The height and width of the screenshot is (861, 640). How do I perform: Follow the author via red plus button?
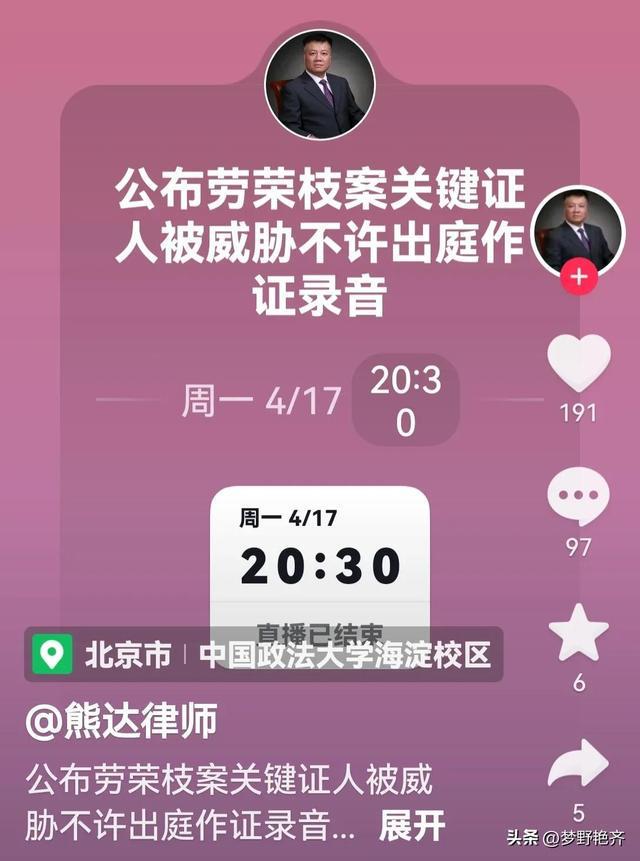pyautogui.click(x=579, y=275)
